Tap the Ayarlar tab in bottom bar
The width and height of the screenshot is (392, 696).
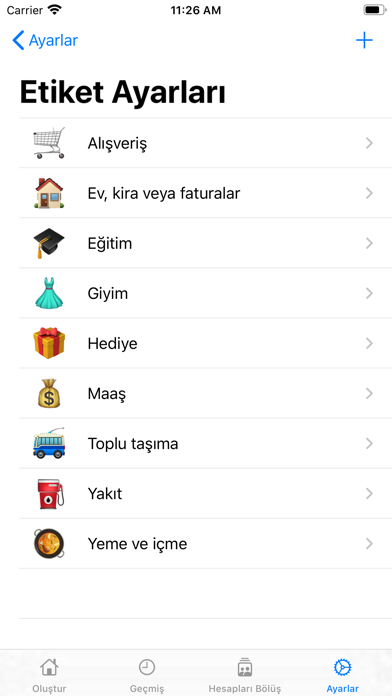pyautogui.click(x=343, y=675)
